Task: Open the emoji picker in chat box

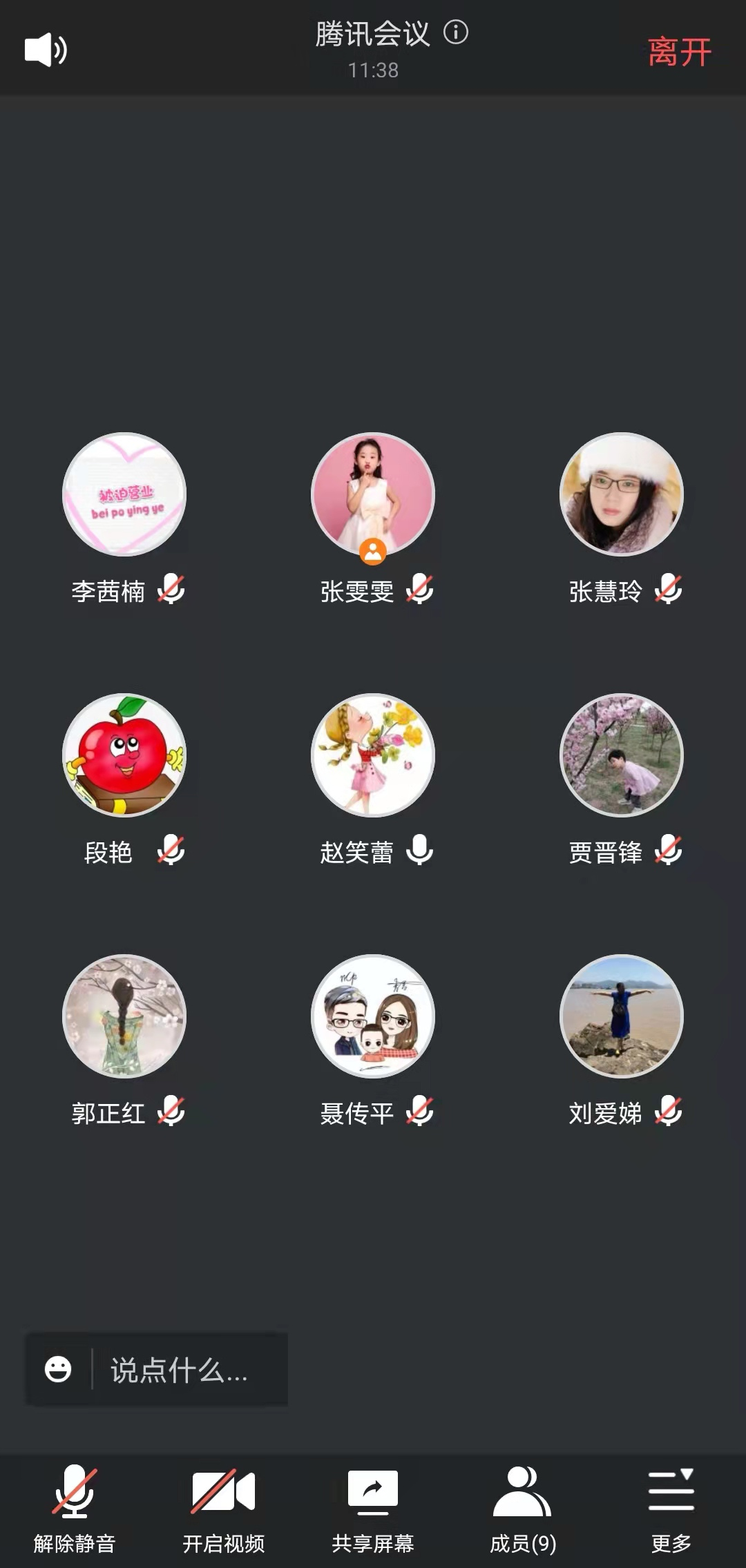Action: pyautogui.click(x=58, y=1370)
